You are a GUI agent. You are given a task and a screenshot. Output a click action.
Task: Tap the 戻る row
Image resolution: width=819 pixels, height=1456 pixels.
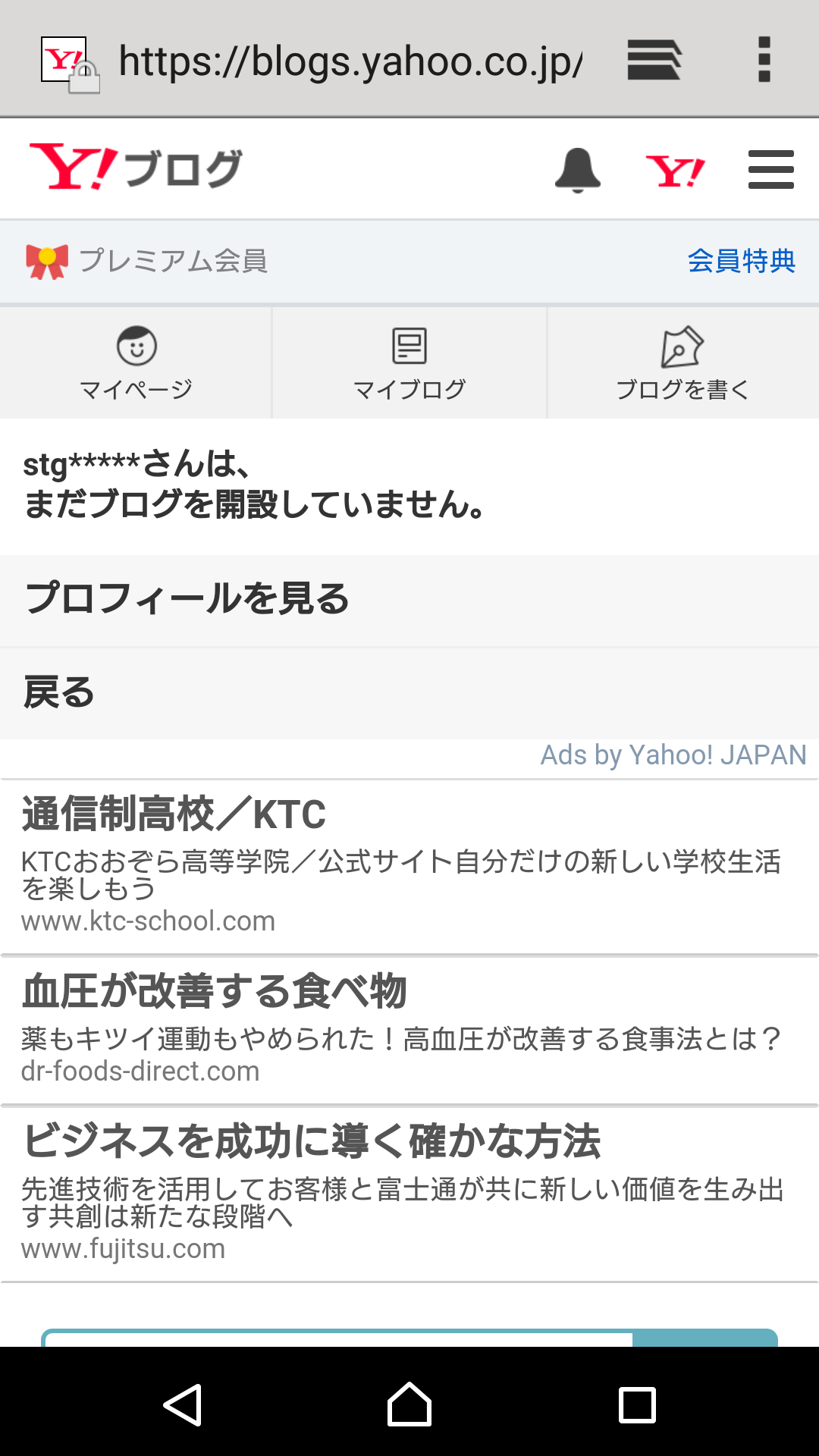[409, 693]
